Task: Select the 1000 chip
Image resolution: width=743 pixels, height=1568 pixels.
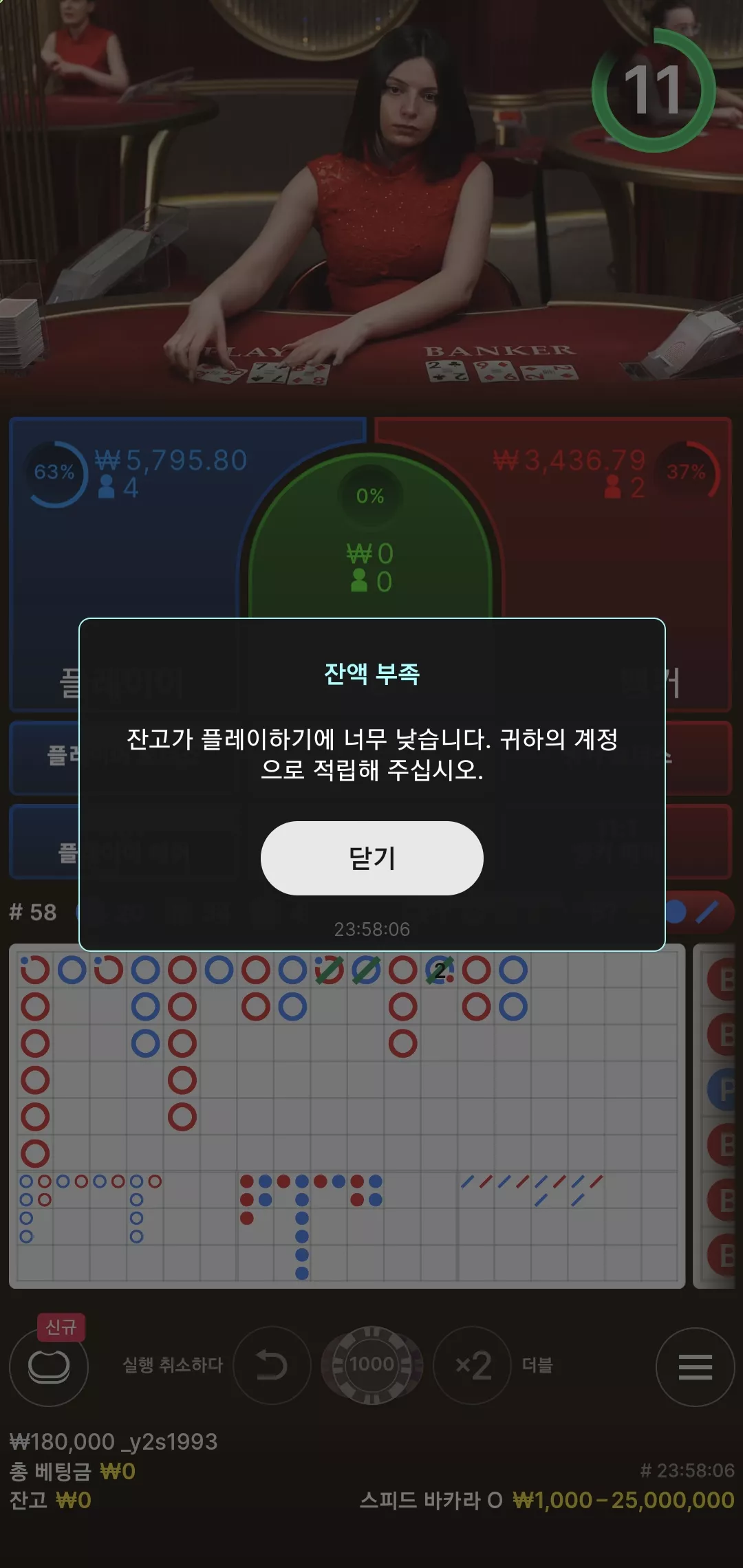Action: pos(371,1365)
